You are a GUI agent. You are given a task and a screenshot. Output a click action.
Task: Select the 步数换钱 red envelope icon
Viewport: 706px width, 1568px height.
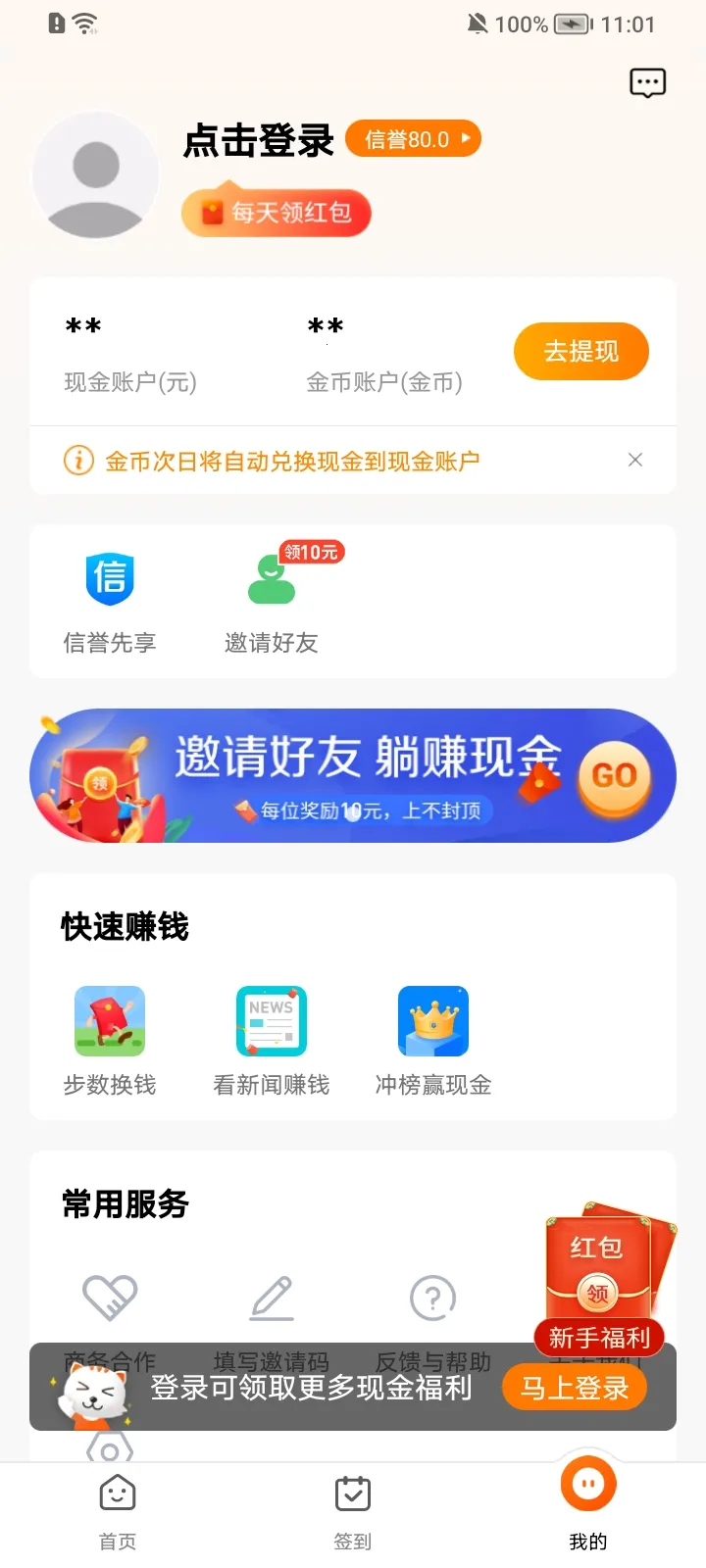[x=109, y=1020]
